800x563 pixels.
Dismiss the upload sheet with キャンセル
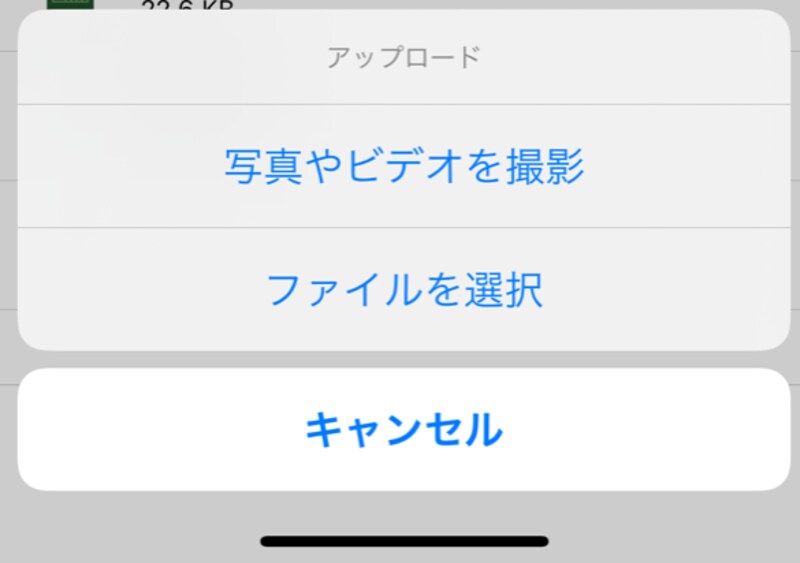coord(404,430)
